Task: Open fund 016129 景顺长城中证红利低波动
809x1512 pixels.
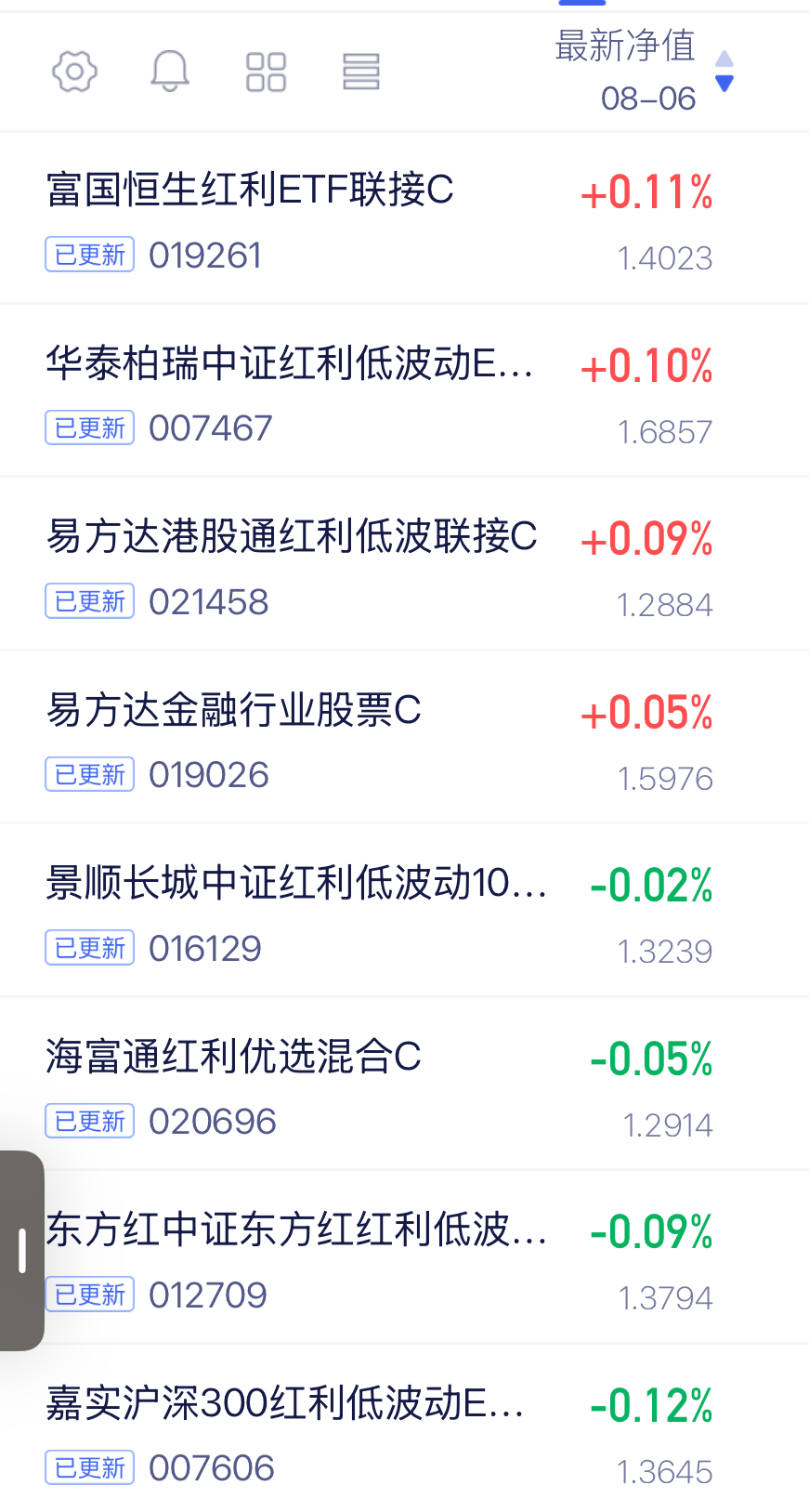Action: tap(404, 911)
